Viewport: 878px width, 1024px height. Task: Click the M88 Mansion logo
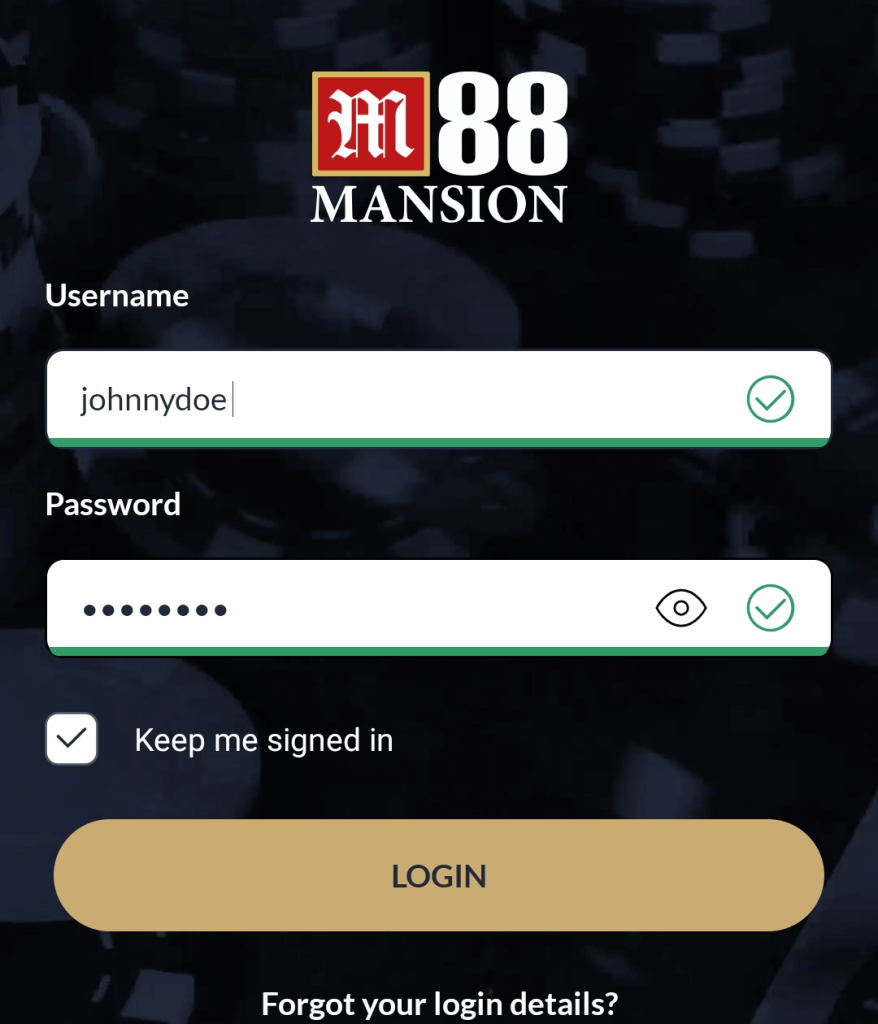click(438, 145)
